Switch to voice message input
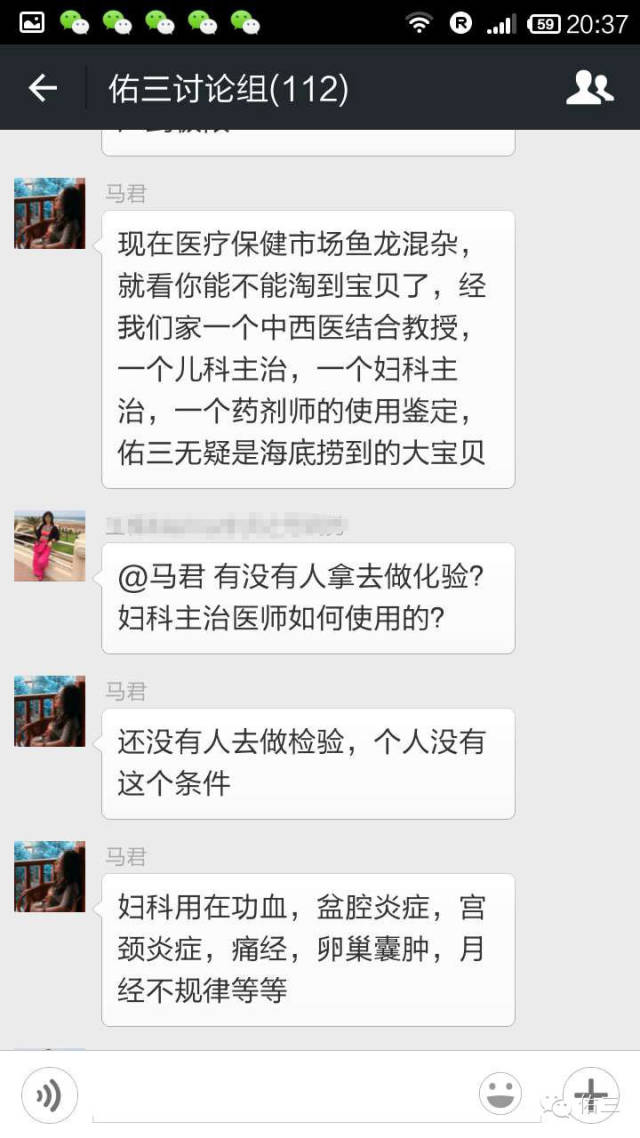Image resolution: width=640 pixels, height=1138 pixels. [x=49, y=1096]
